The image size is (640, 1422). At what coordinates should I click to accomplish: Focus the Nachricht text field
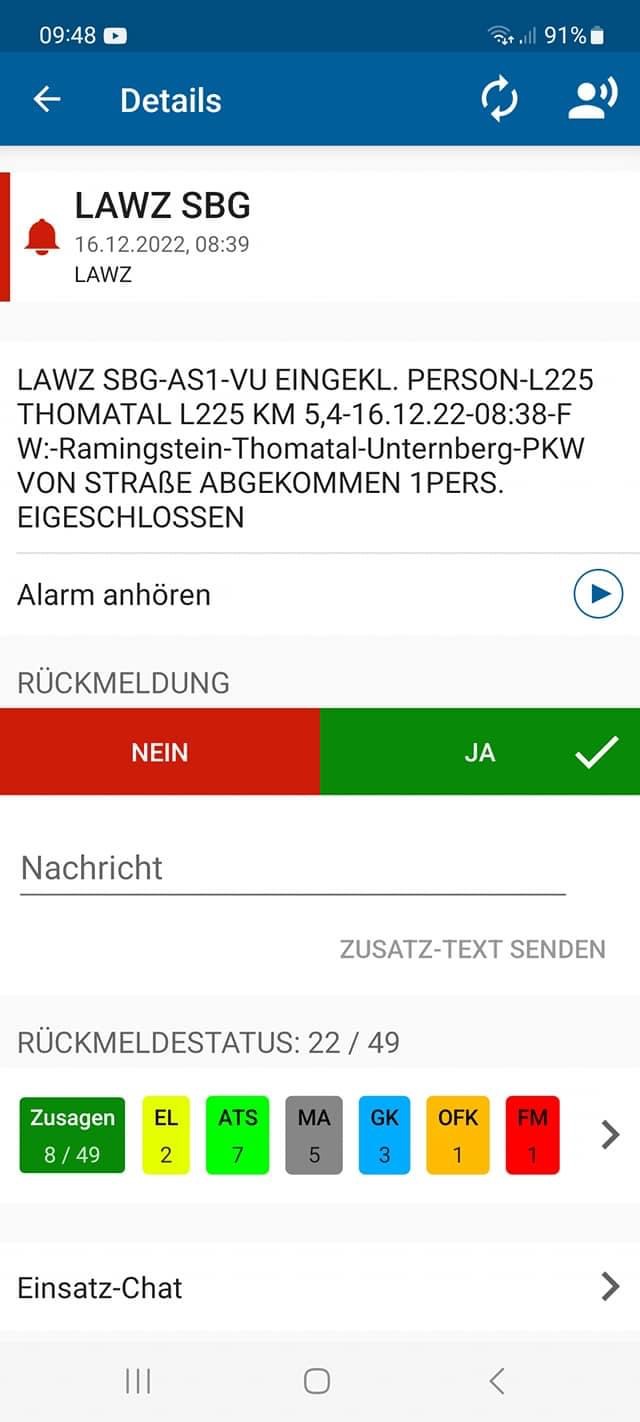292,868
